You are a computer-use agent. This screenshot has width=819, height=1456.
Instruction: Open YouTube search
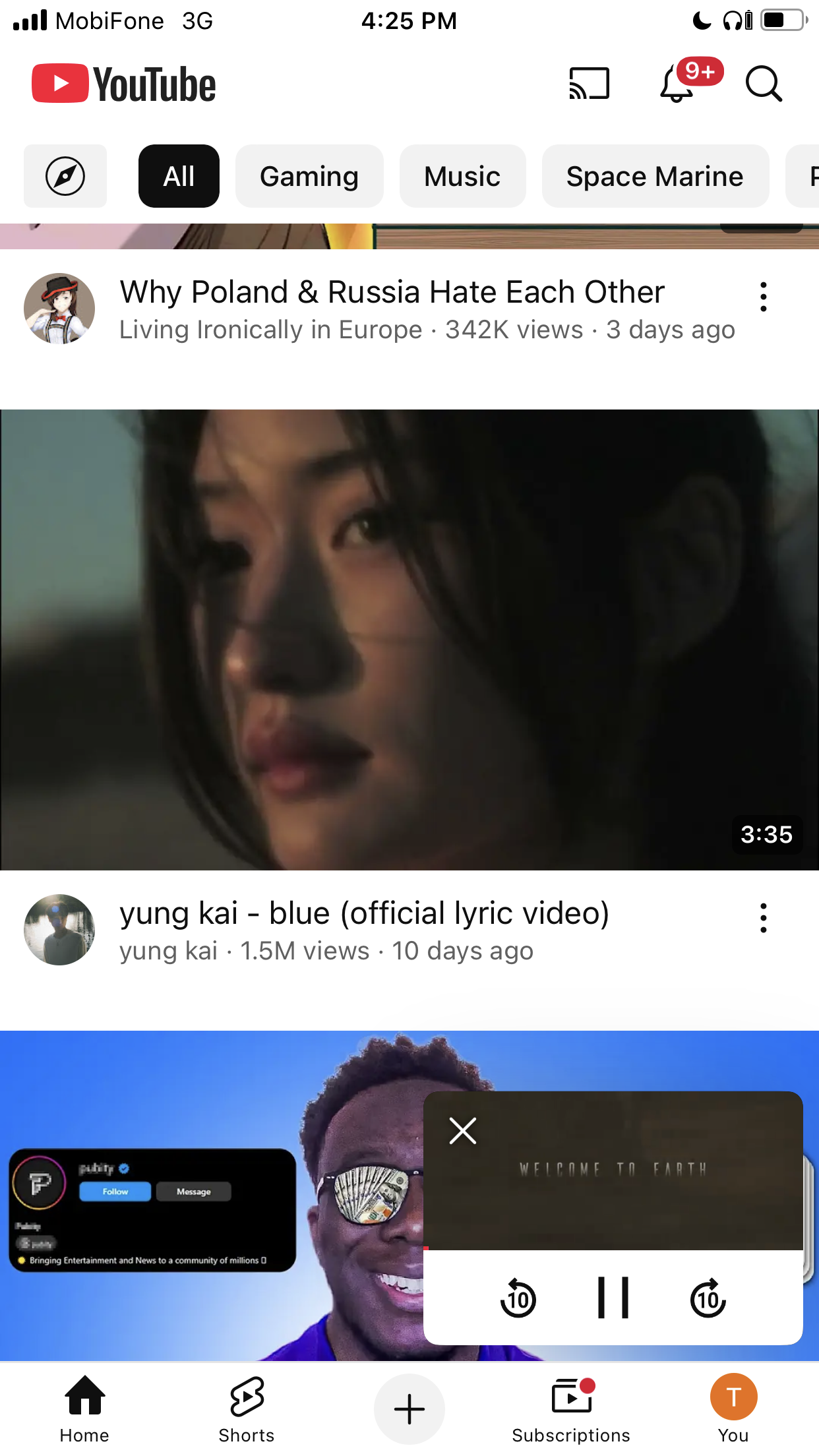pos(764,84)
